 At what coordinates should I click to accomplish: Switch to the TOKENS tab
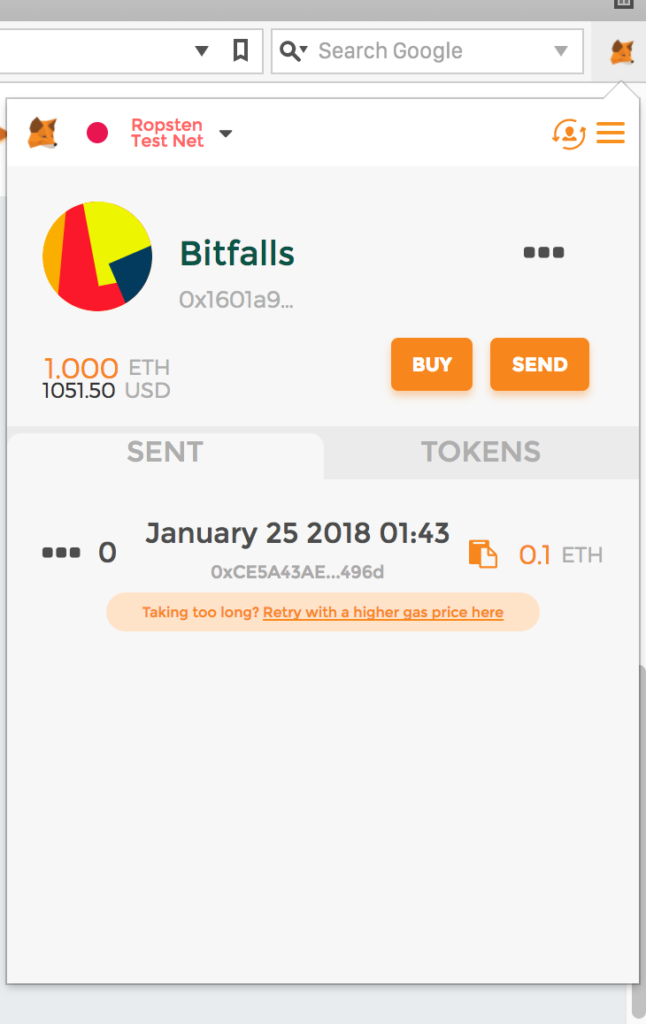tap(480, 452)
